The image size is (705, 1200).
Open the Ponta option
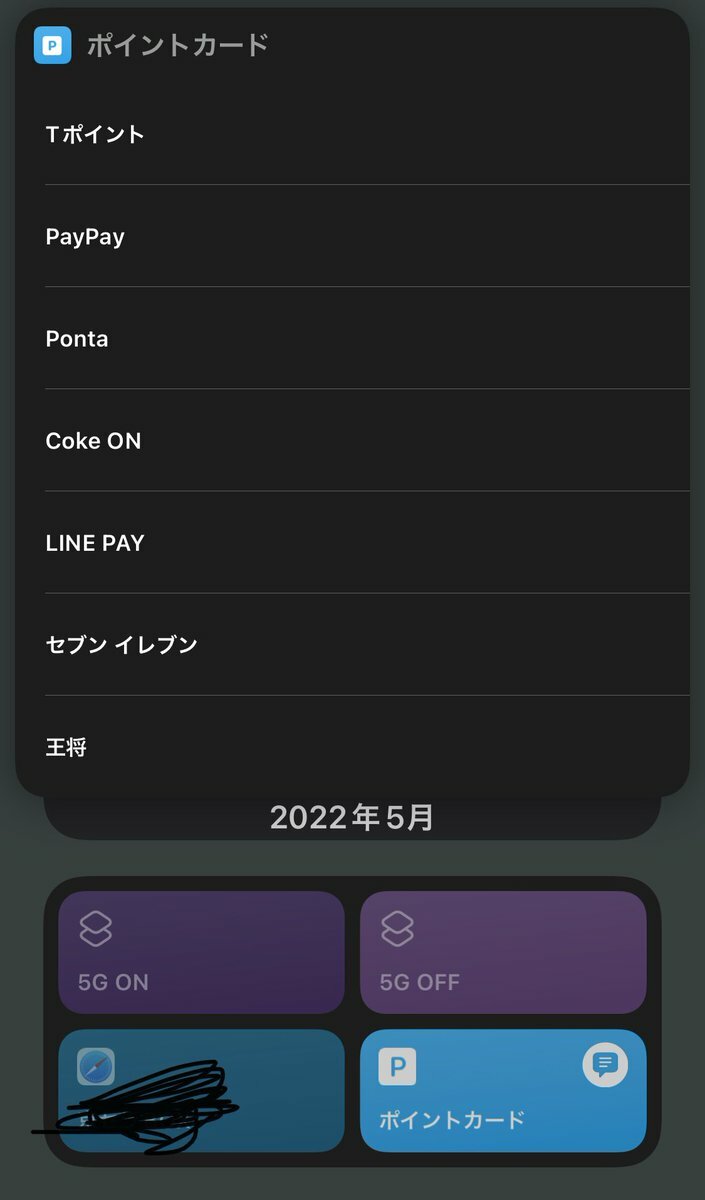click(x=352, y=338)
